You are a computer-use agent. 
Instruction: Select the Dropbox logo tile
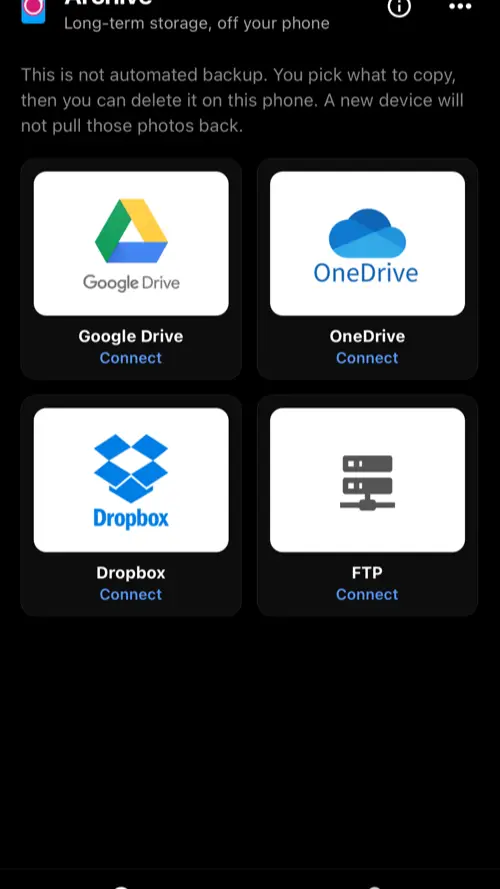pos(131,480)
